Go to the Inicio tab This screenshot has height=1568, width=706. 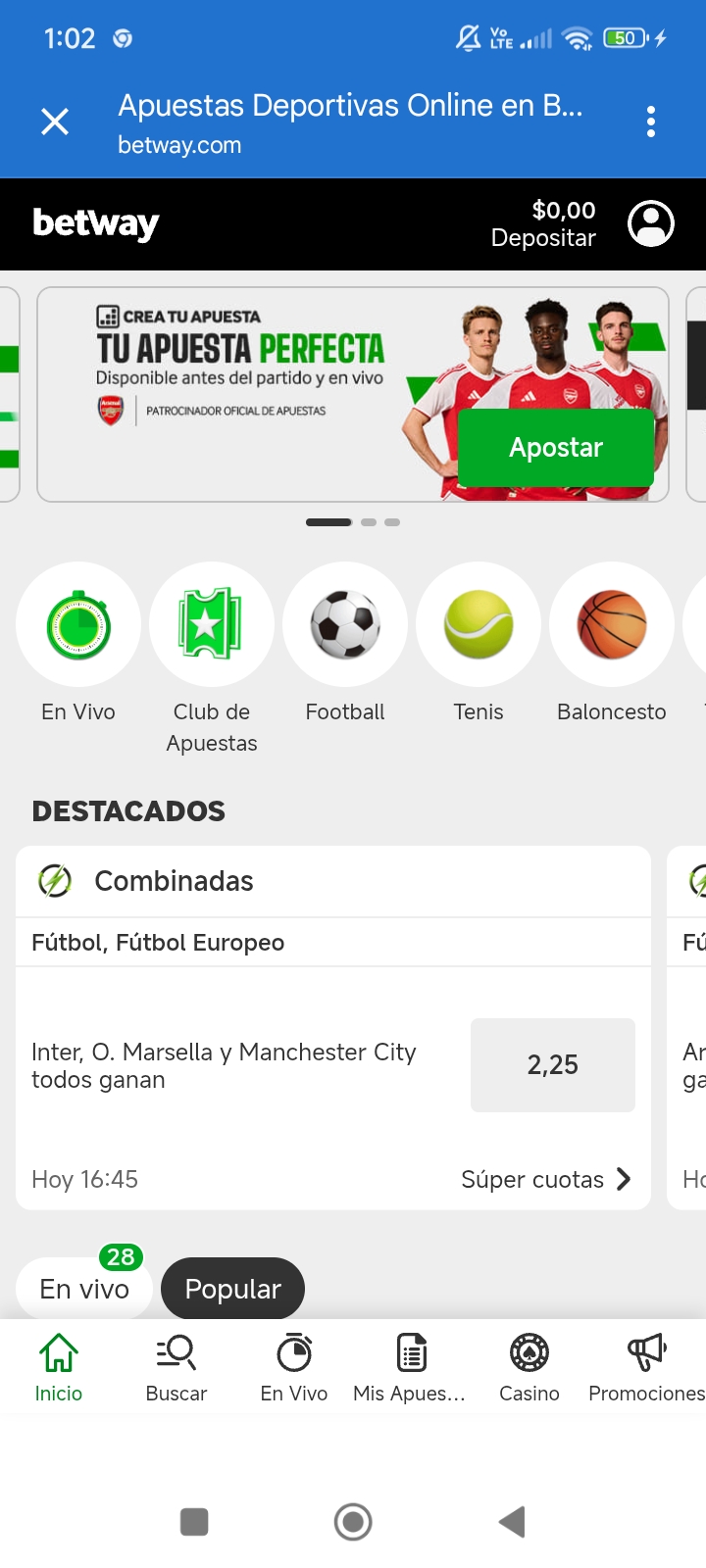click(59, 1368)
